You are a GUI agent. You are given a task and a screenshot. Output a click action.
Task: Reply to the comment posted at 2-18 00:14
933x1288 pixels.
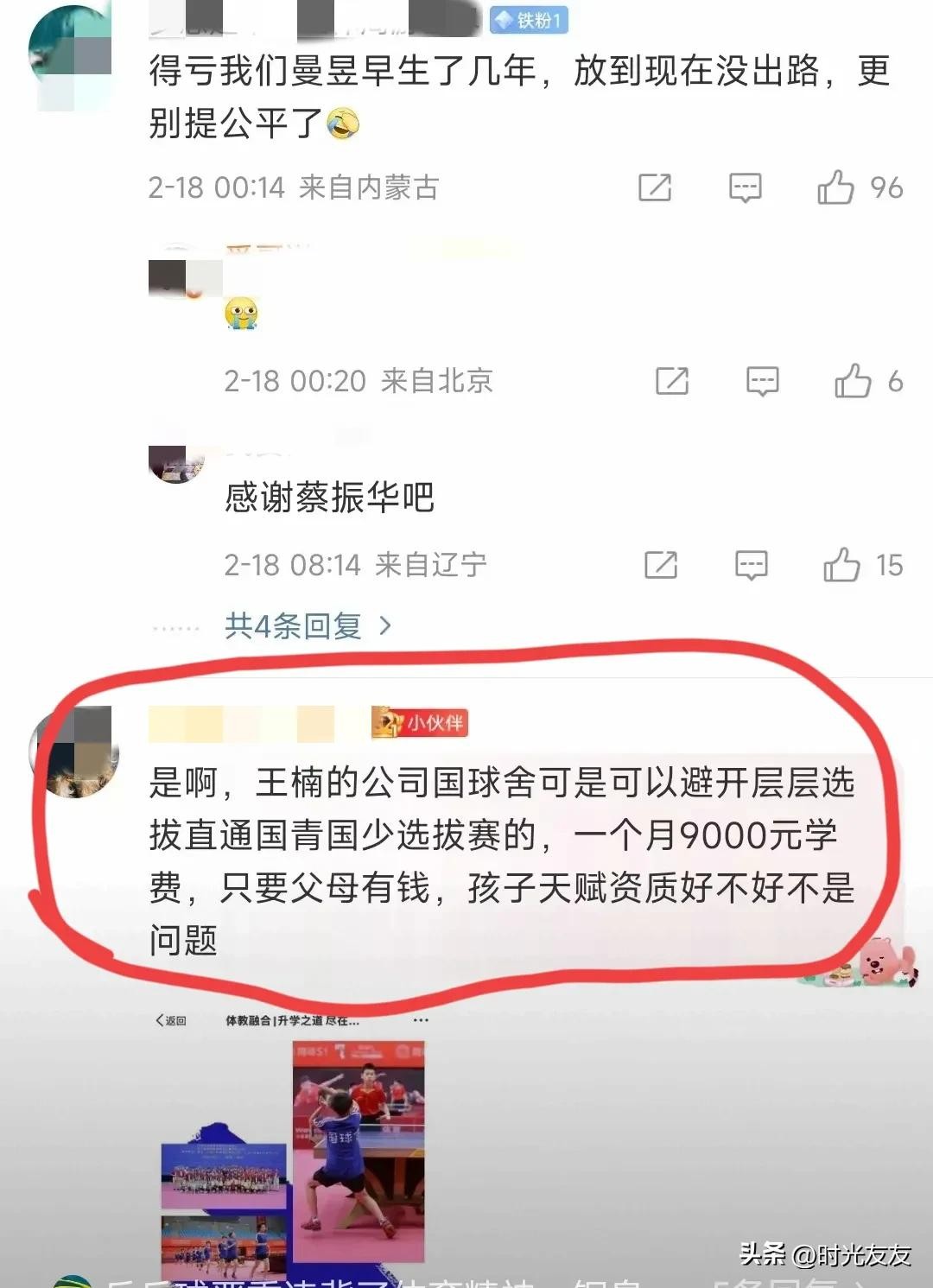point(745,187)
